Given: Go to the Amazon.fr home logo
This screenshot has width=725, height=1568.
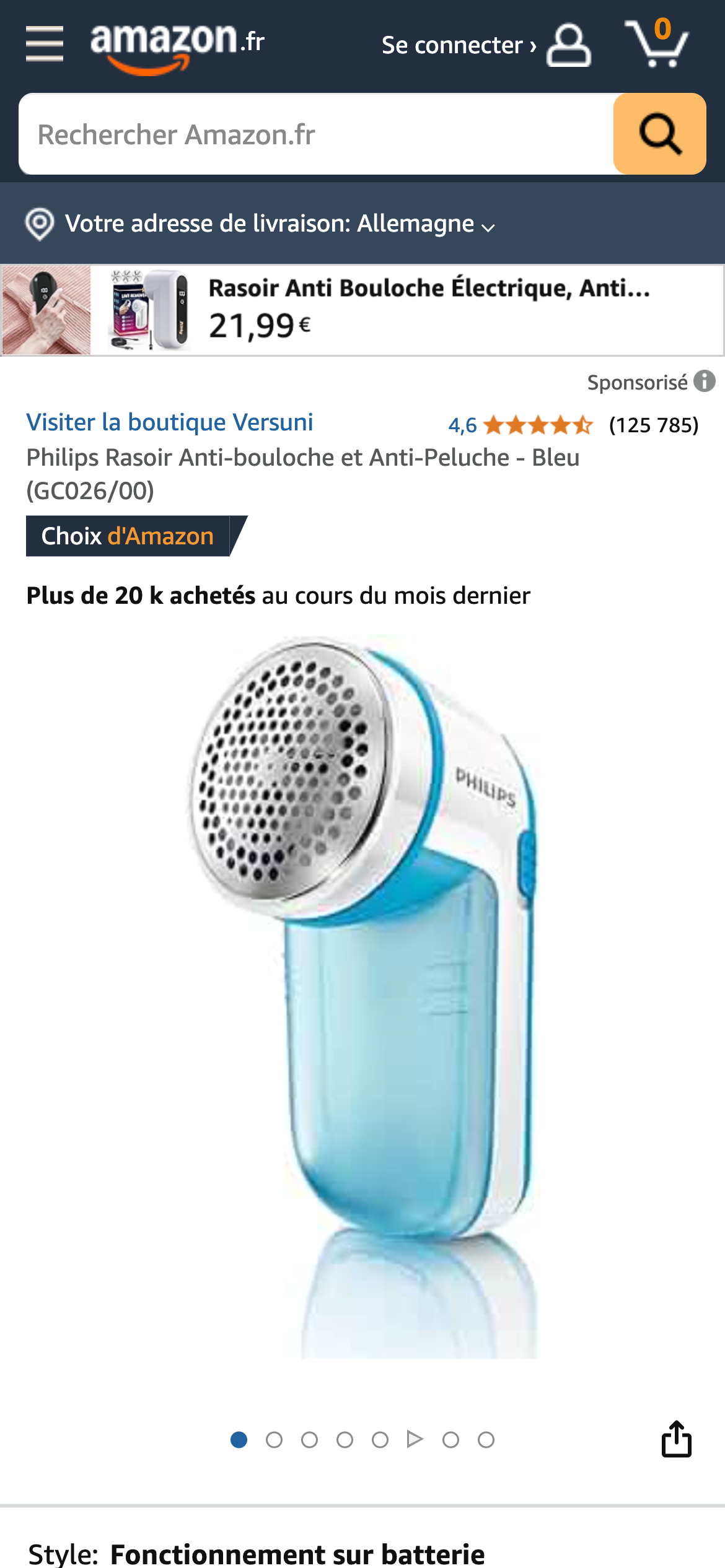Looking at the screenshot, I should pos(177,46).
